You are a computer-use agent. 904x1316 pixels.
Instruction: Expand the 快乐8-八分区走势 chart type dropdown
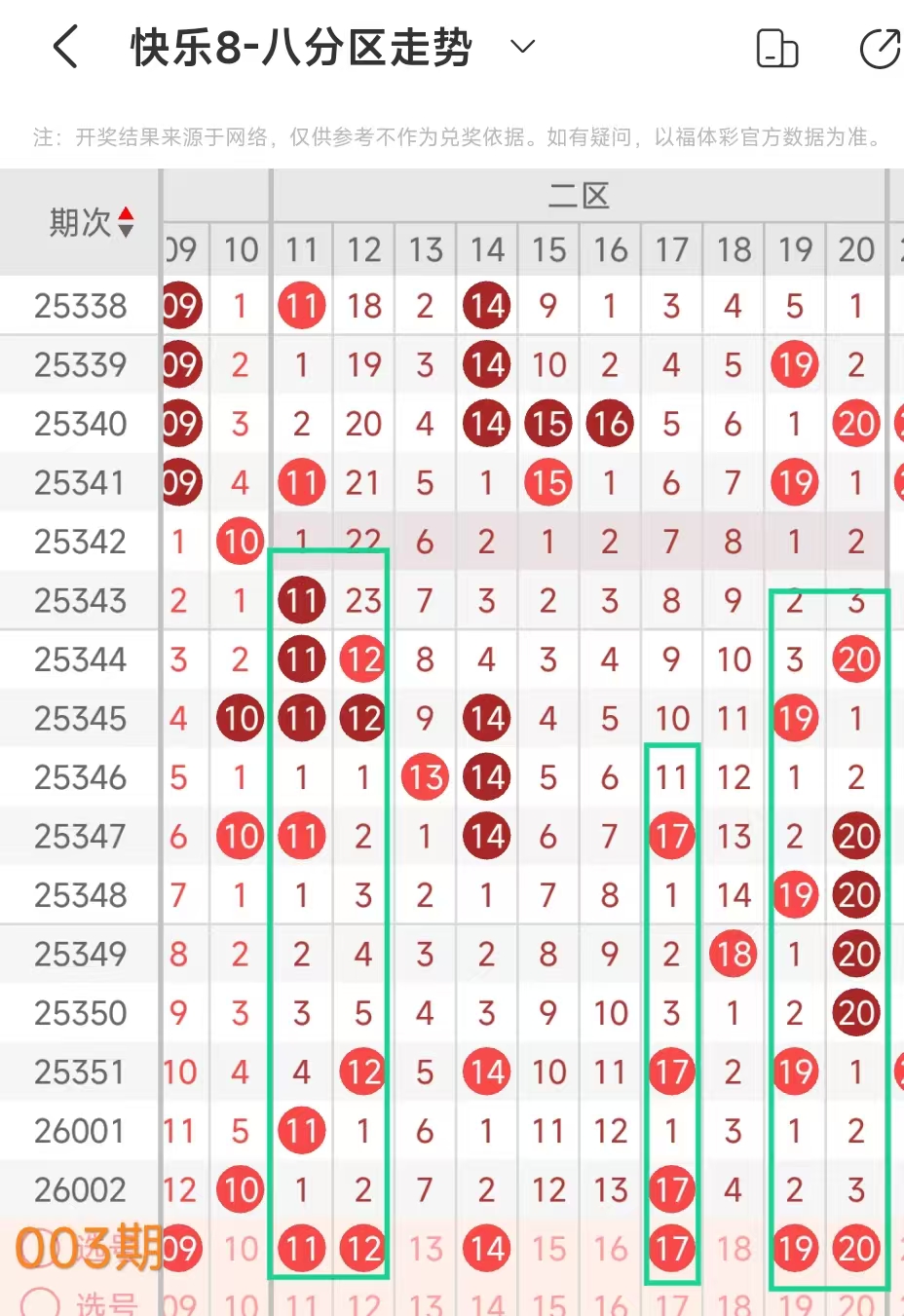(523, 47)
